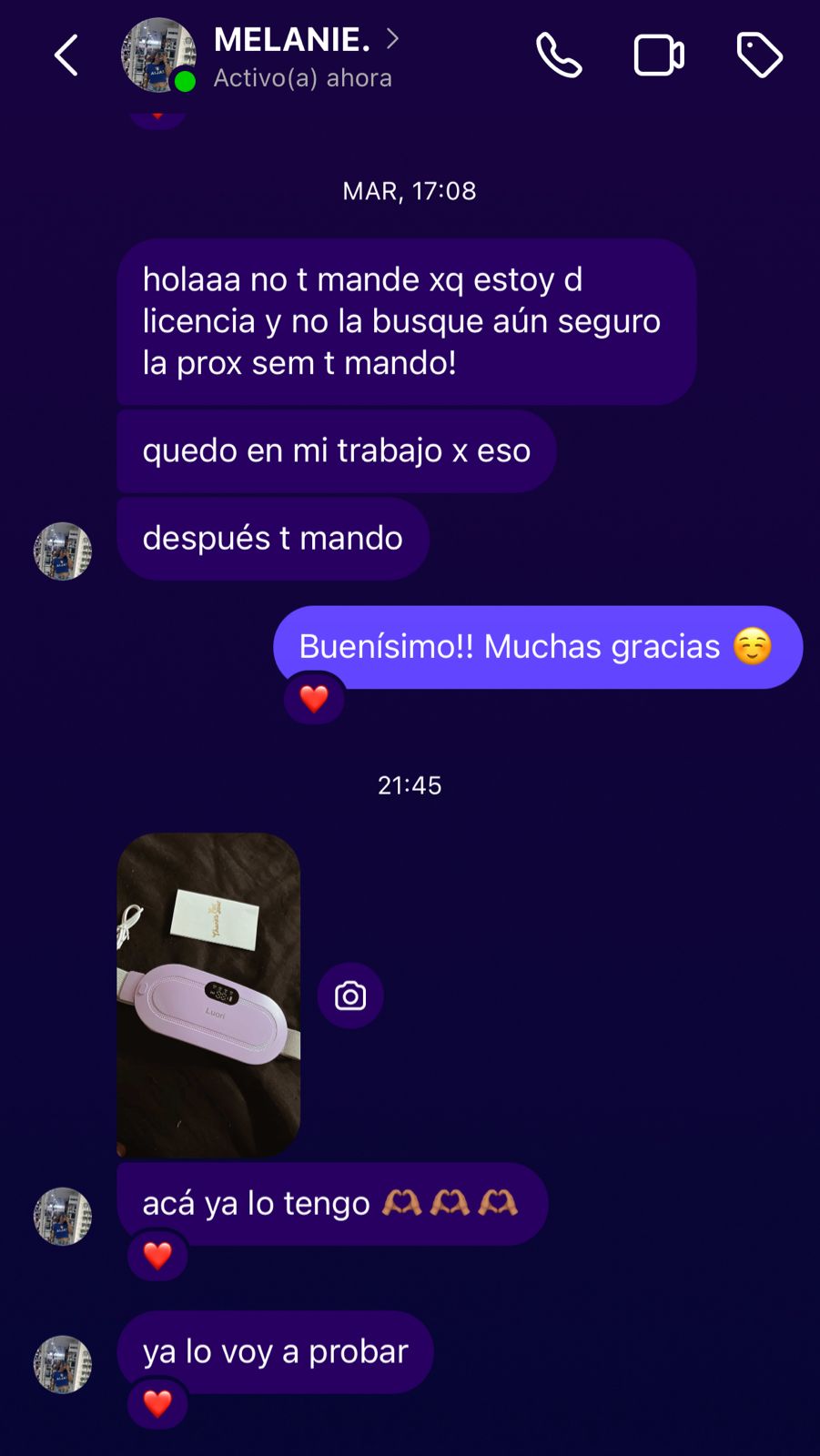View heart reaction on "ya lo voy a probar"
This screenshot has width=820, height=1456.
click(x=157, y=1404)
